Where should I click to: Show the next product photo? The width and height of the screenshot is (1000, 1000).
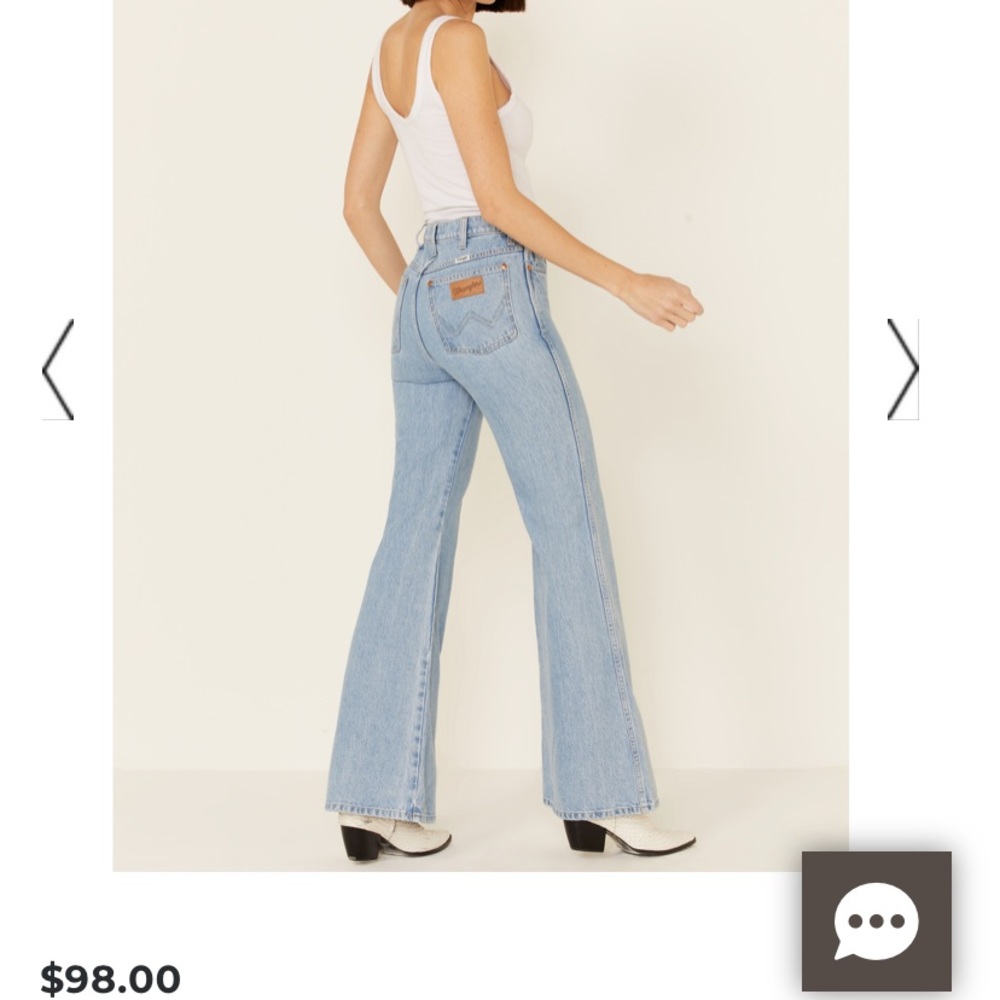(902, 369)
